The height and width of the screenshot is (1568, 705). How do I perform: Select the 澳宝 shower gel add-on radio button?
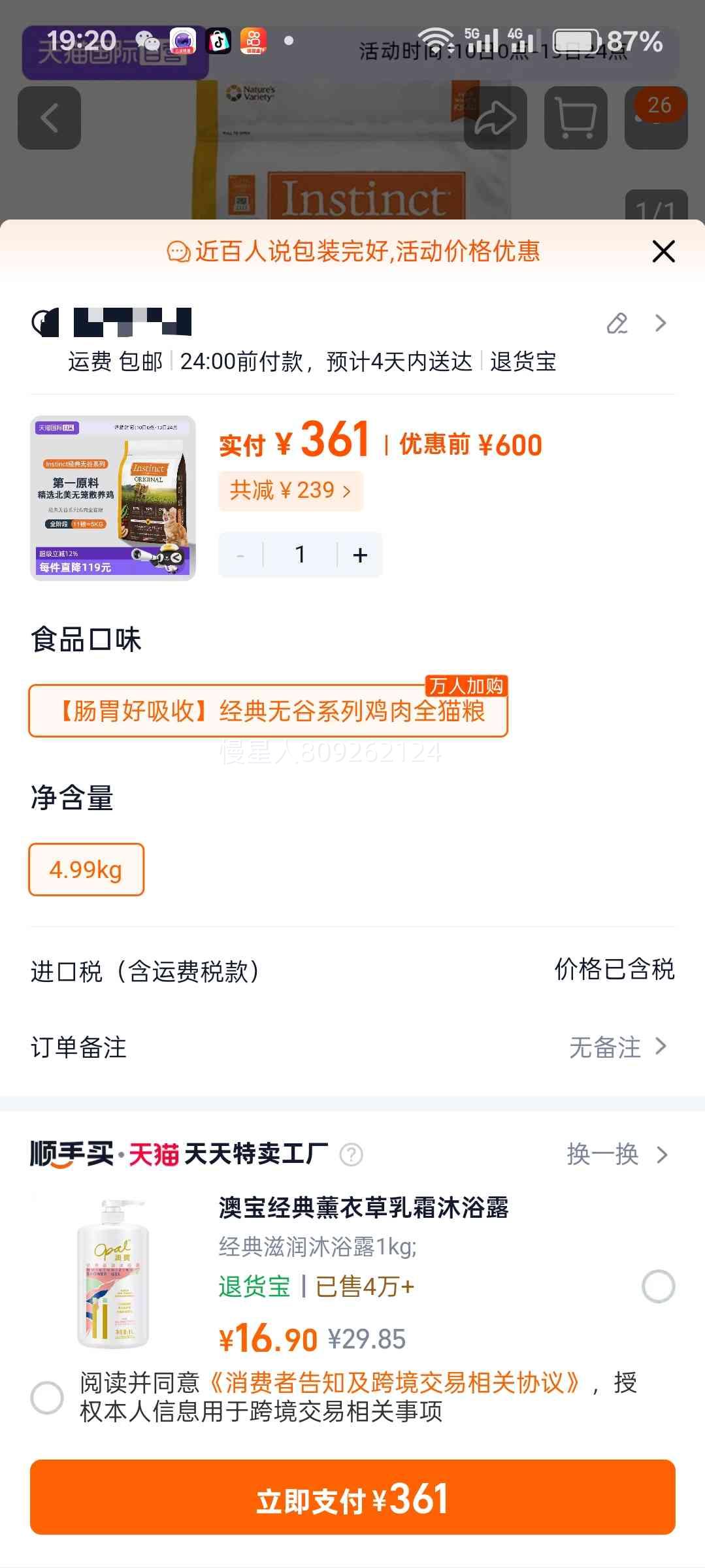click(658, 1286)
